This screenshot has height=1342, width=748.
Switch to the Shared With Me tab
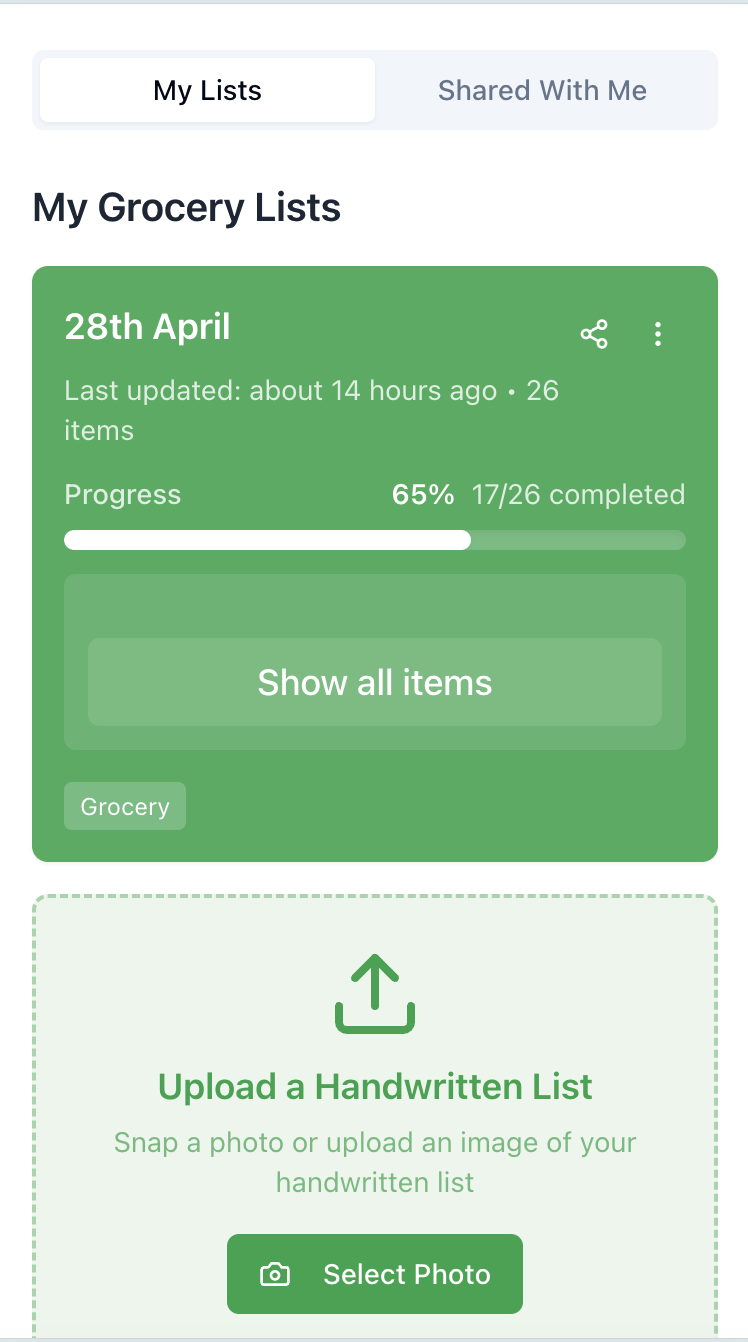tap(542, 90)
